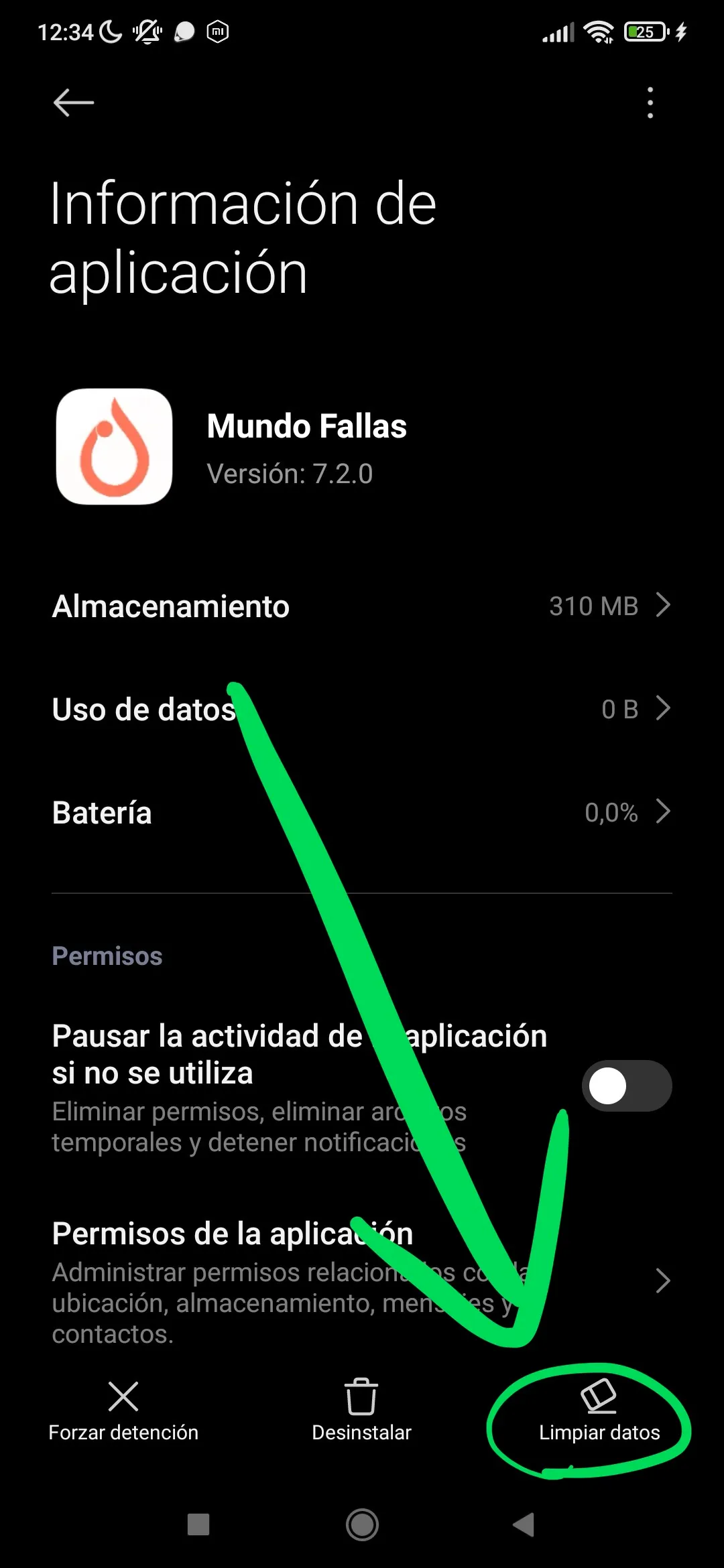Tap the back arrow at top left

tap(72, 102)
